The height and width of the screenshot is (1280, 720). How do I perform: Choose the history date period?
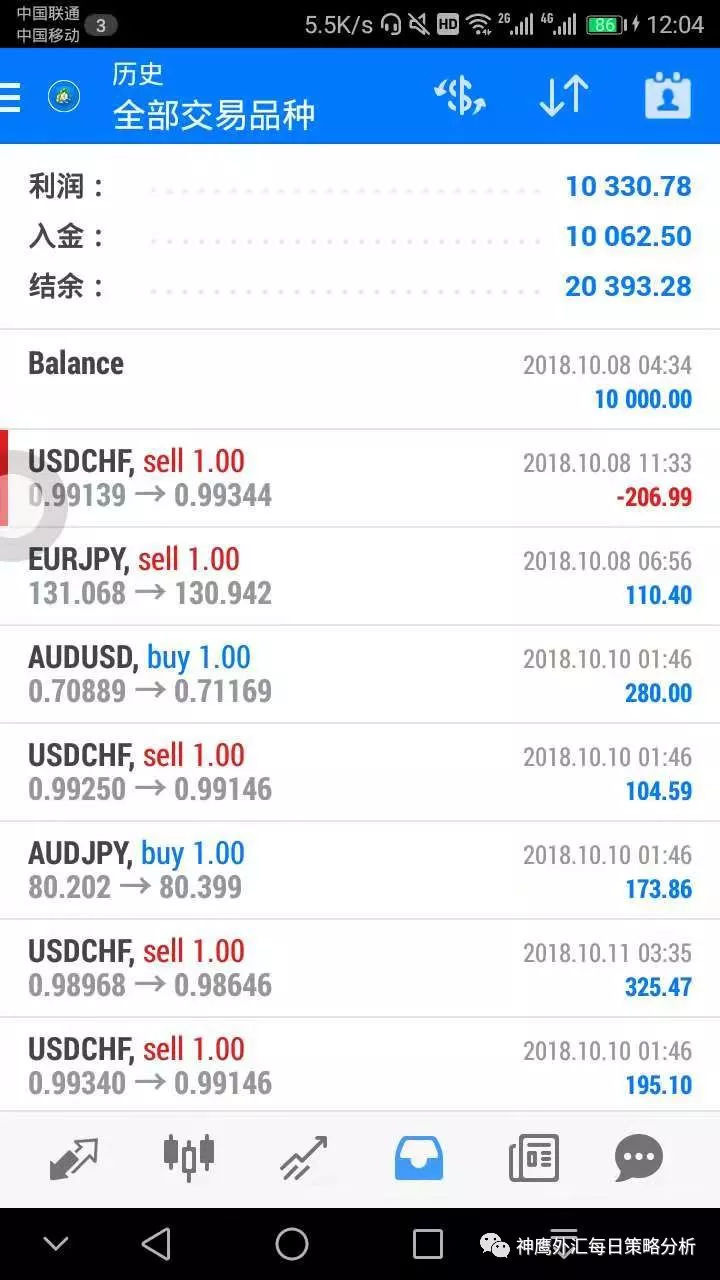tap(667, 97)
